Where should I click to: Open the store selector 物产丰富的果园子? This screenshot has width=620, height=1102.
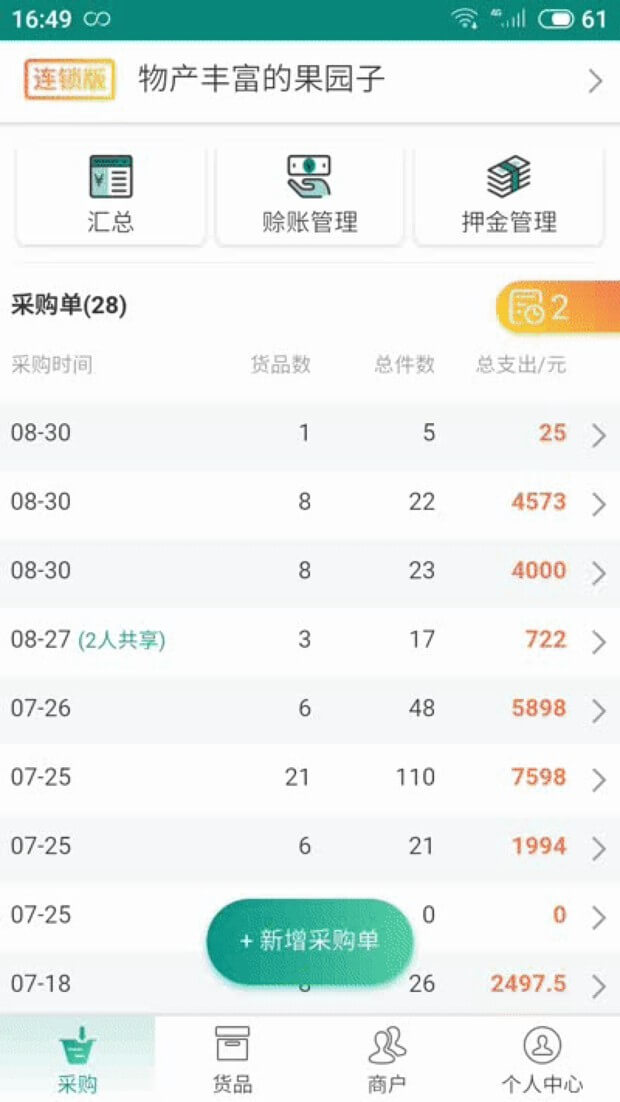[310, 80]
